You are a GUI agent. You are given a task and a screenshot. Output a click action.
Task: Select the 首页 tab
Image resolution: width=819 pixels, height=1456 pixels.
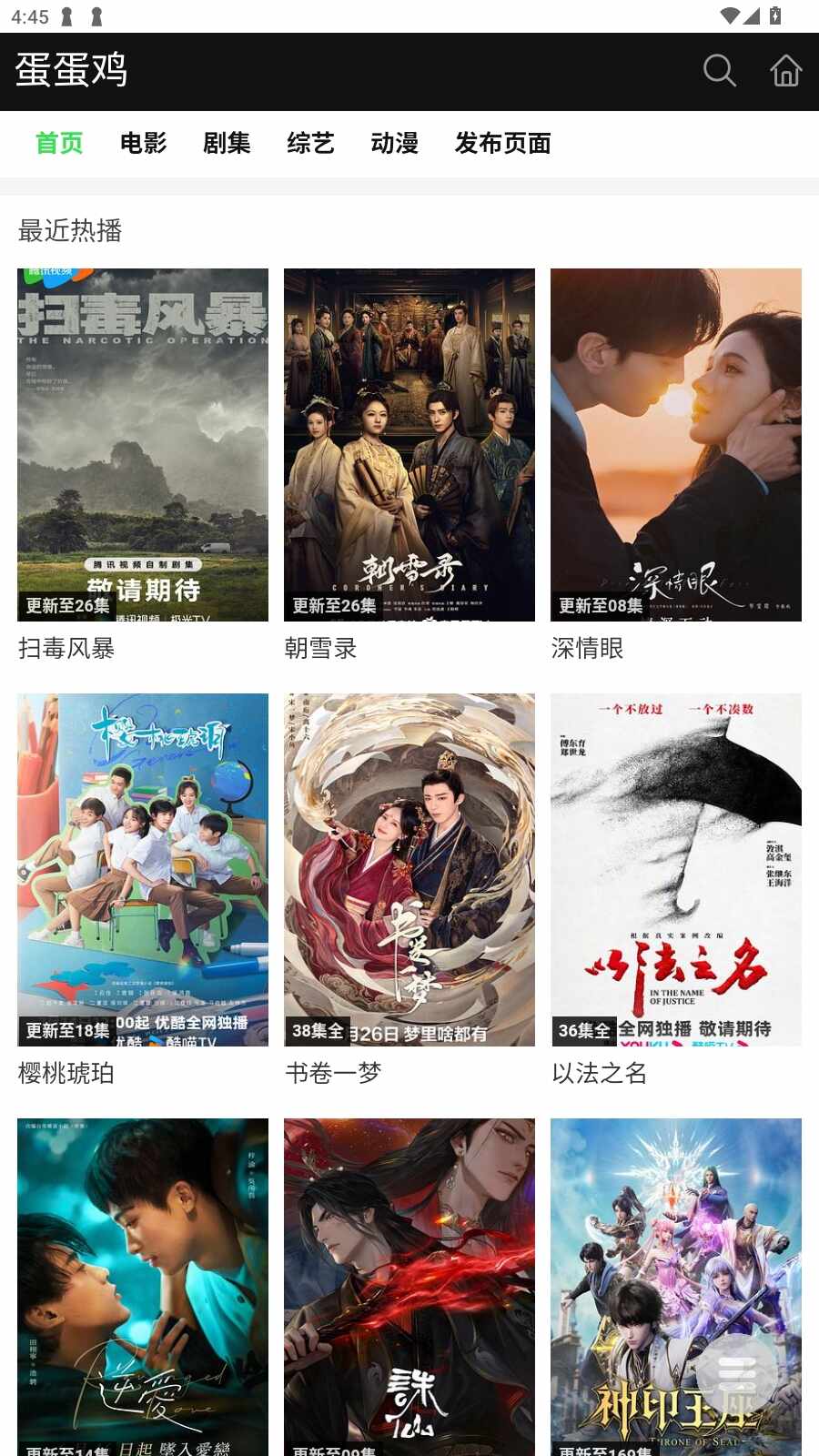59,143
